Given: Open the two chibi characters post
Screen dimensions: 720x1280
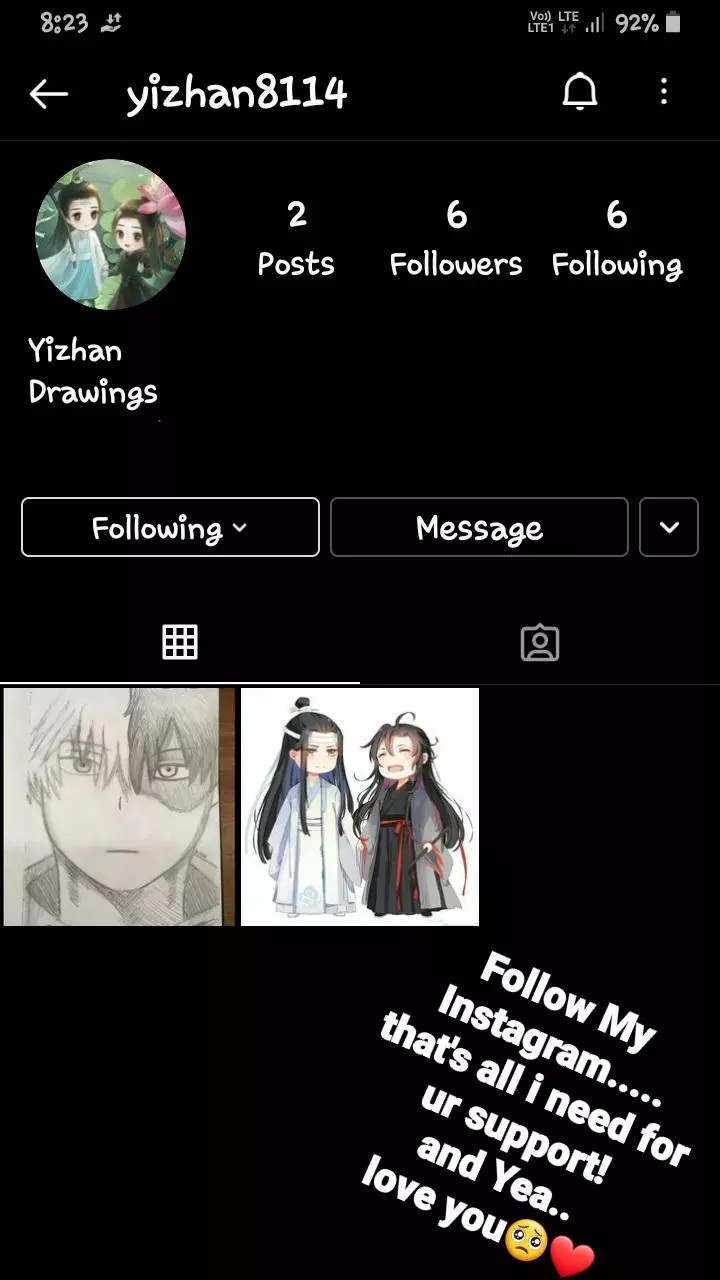Looking at the screenshot, I should 360,806.
